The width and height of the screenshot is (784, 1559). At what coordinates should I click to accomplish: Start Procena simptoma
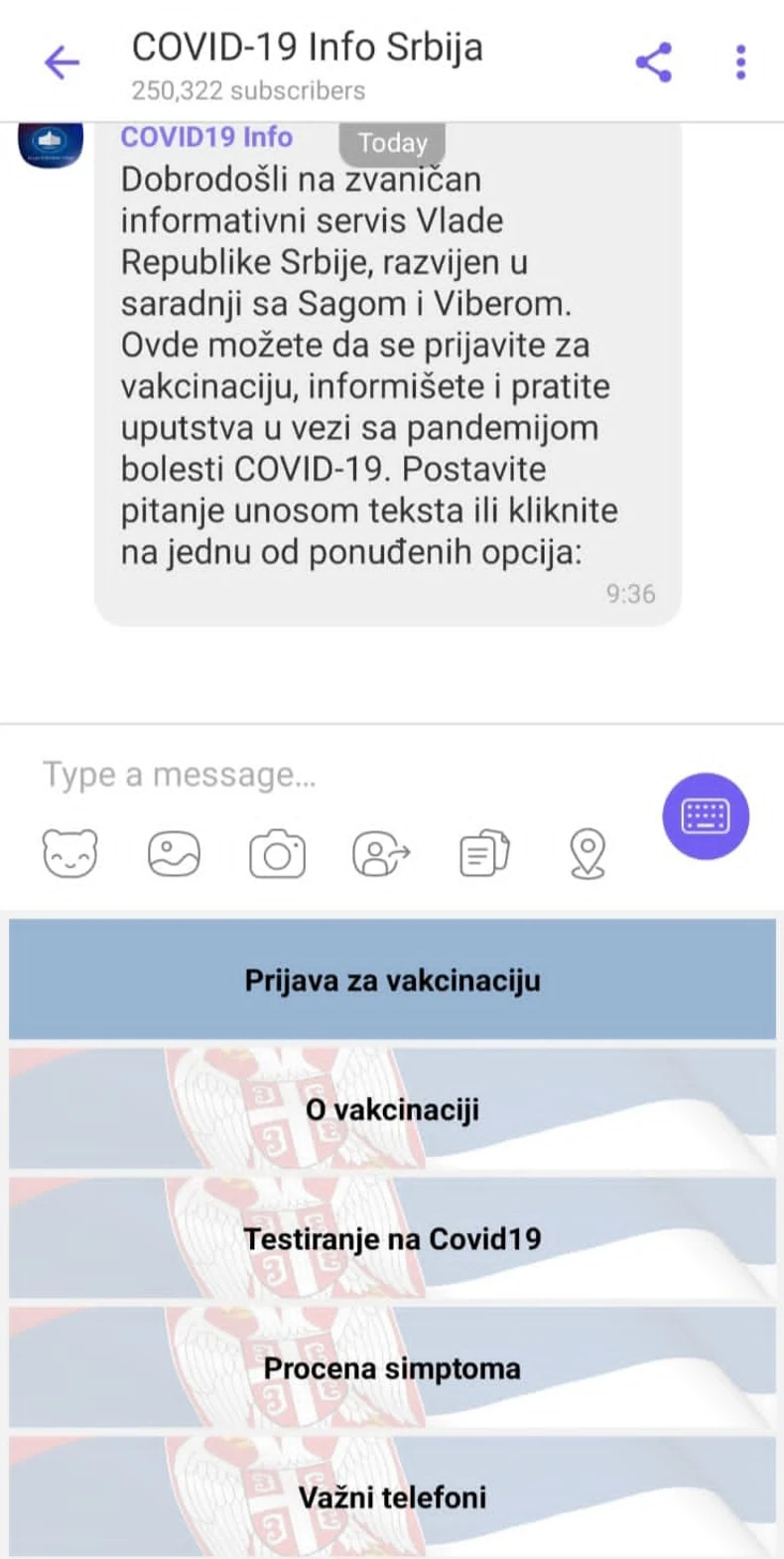pos(392,1368)
